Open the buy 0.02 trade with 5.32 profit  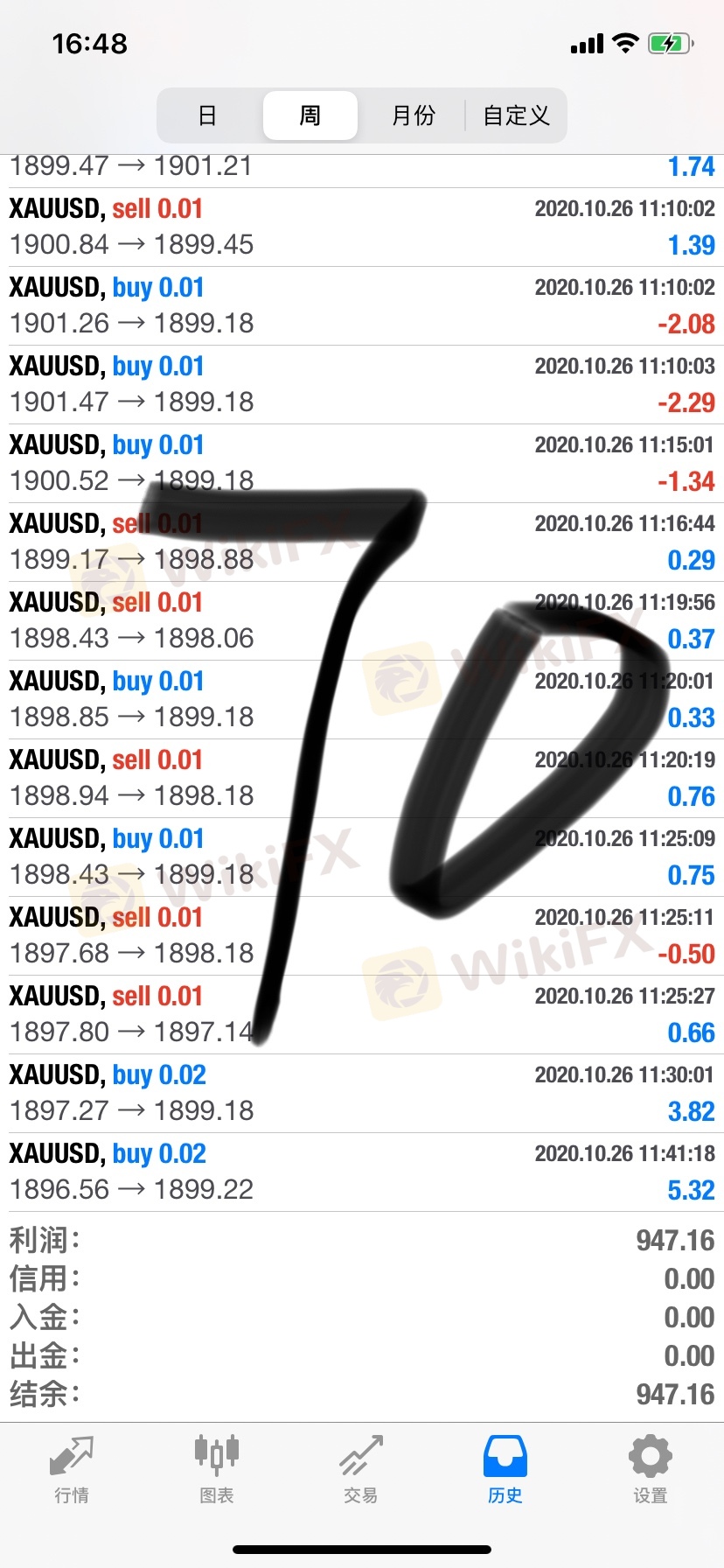point(362,1172)
